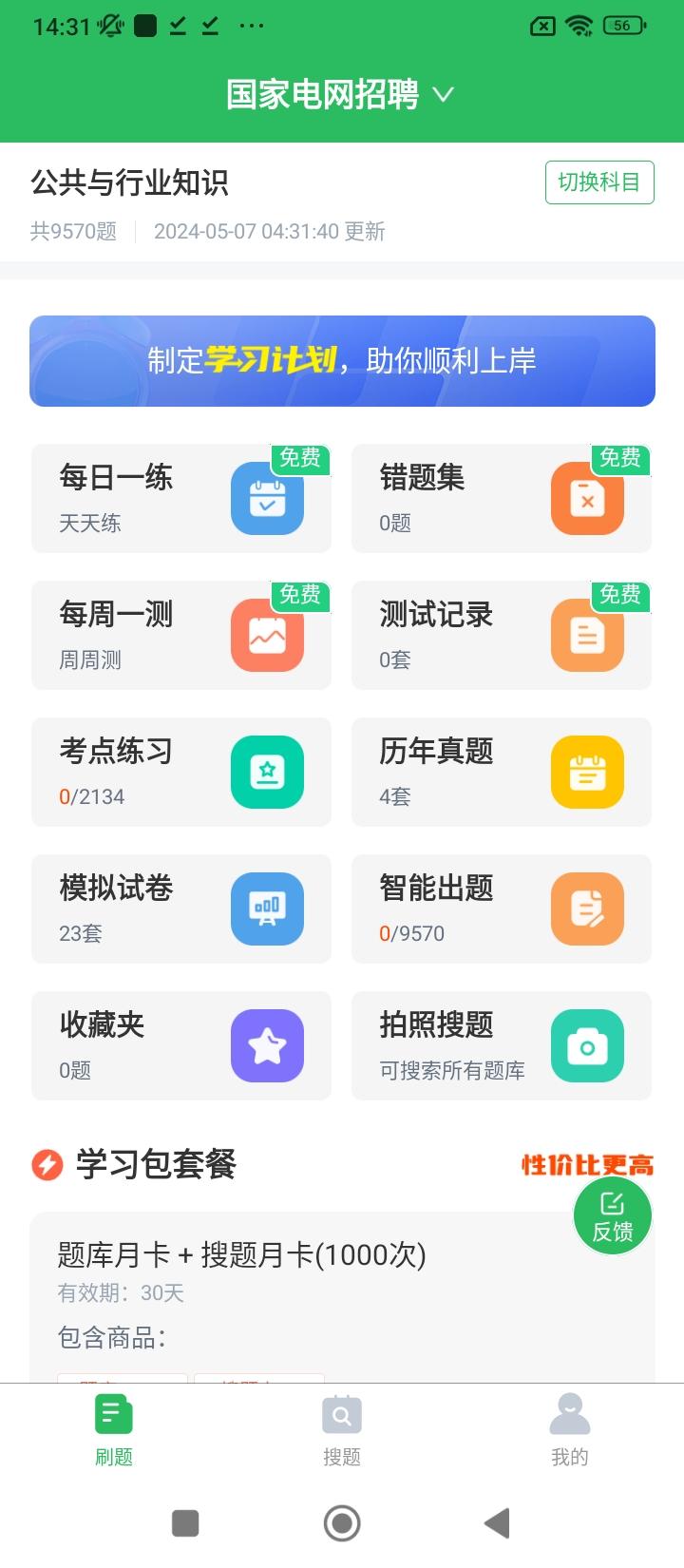Select the 考点练习 exam-points practice icon
The image size is (684, 1568).
pos(267,772)
